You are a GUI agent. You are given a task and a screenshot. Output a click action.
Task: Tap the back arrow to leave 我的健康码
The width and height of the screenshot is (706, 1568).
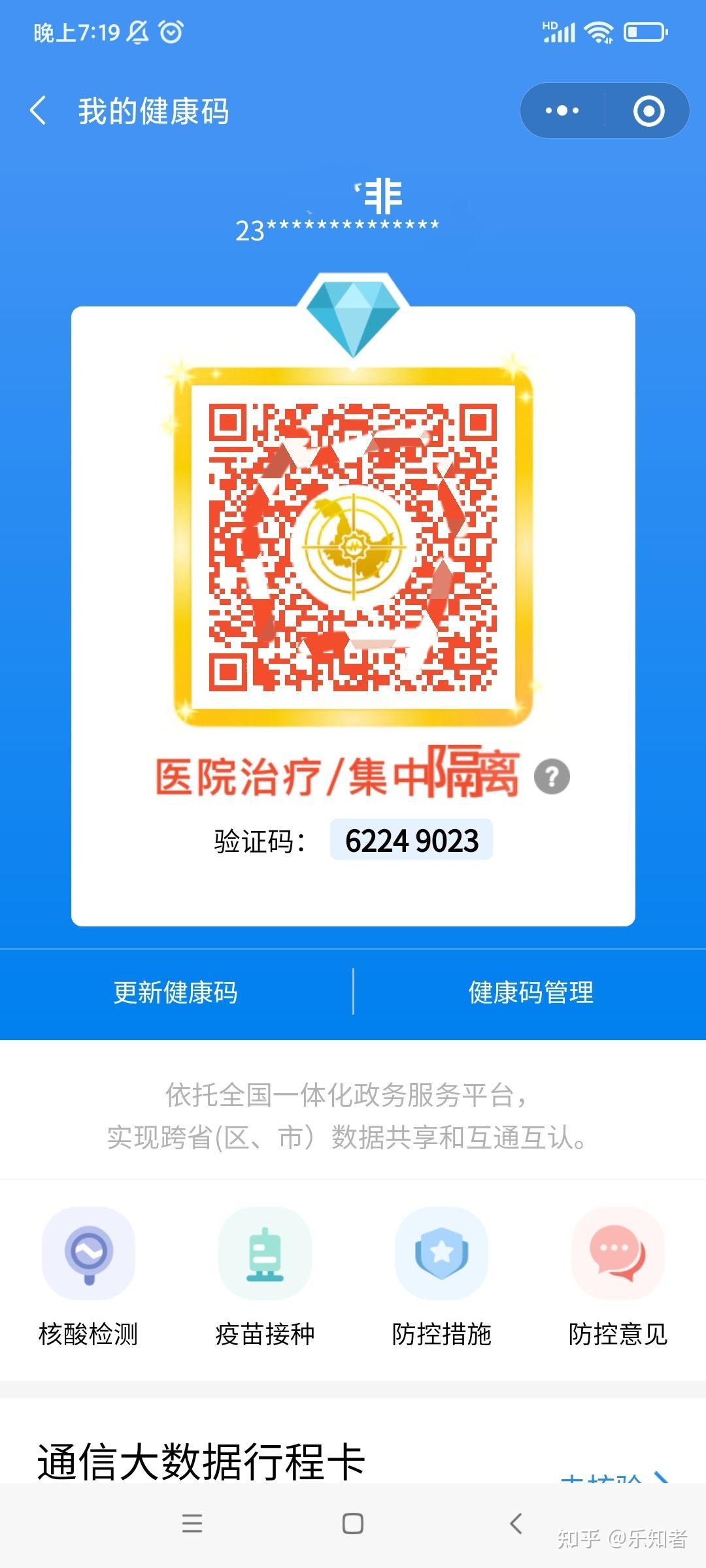(39, 111)
